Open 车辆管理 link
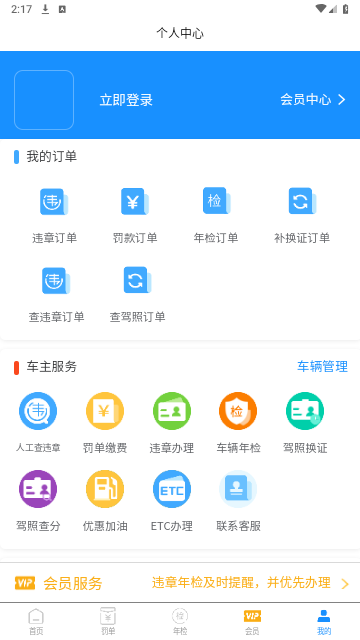 (322, 367)
